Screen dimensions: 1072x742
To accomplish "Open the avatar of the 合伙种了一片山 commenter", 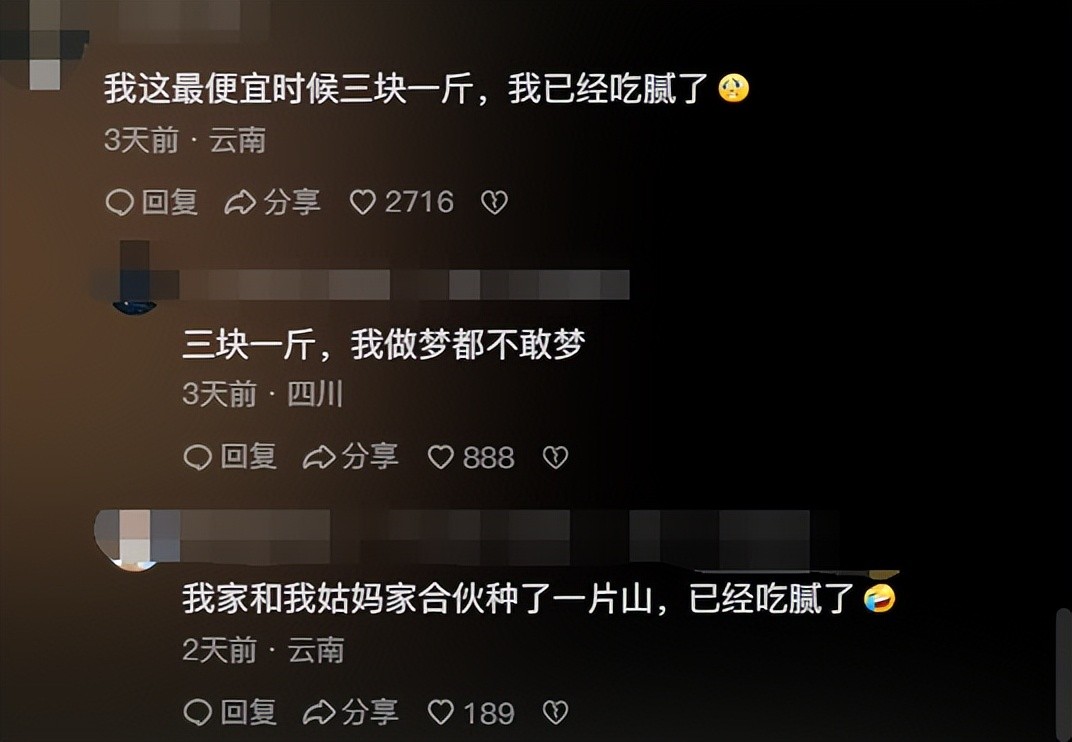I will pyautogui.click(x=134, y=540).
